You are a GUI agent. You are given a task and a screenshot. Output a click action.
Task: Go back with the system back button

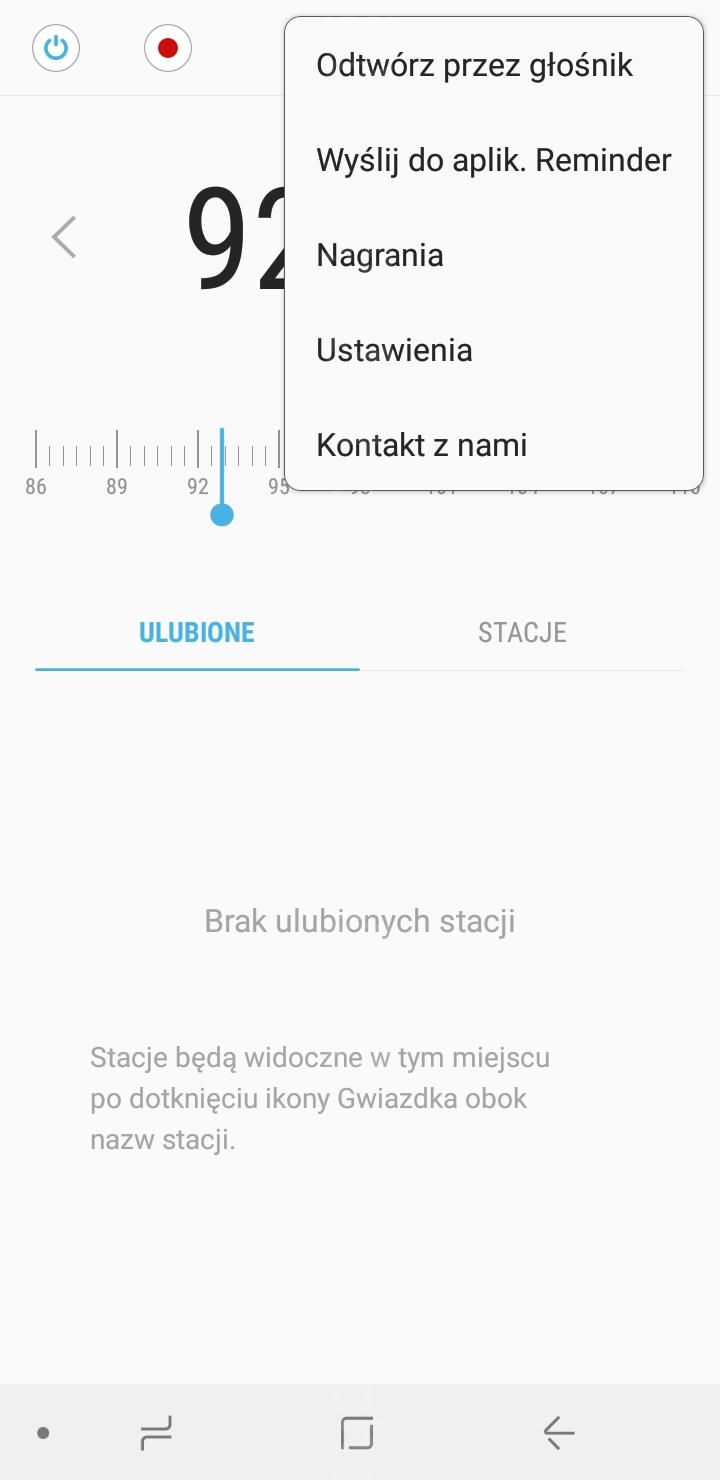pos(558,1433)
